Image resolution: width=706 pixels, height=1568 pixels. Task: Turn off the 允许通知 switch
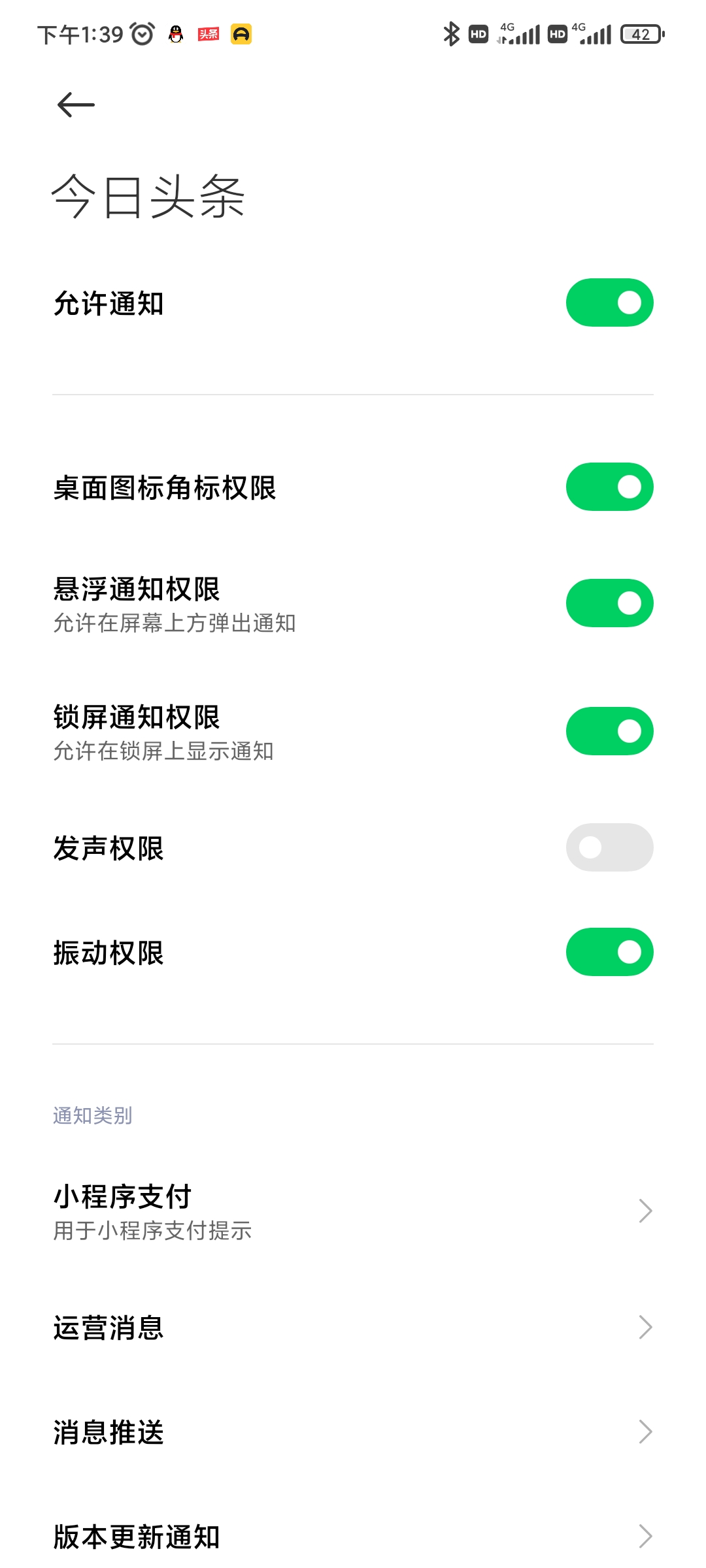[609, 302]
